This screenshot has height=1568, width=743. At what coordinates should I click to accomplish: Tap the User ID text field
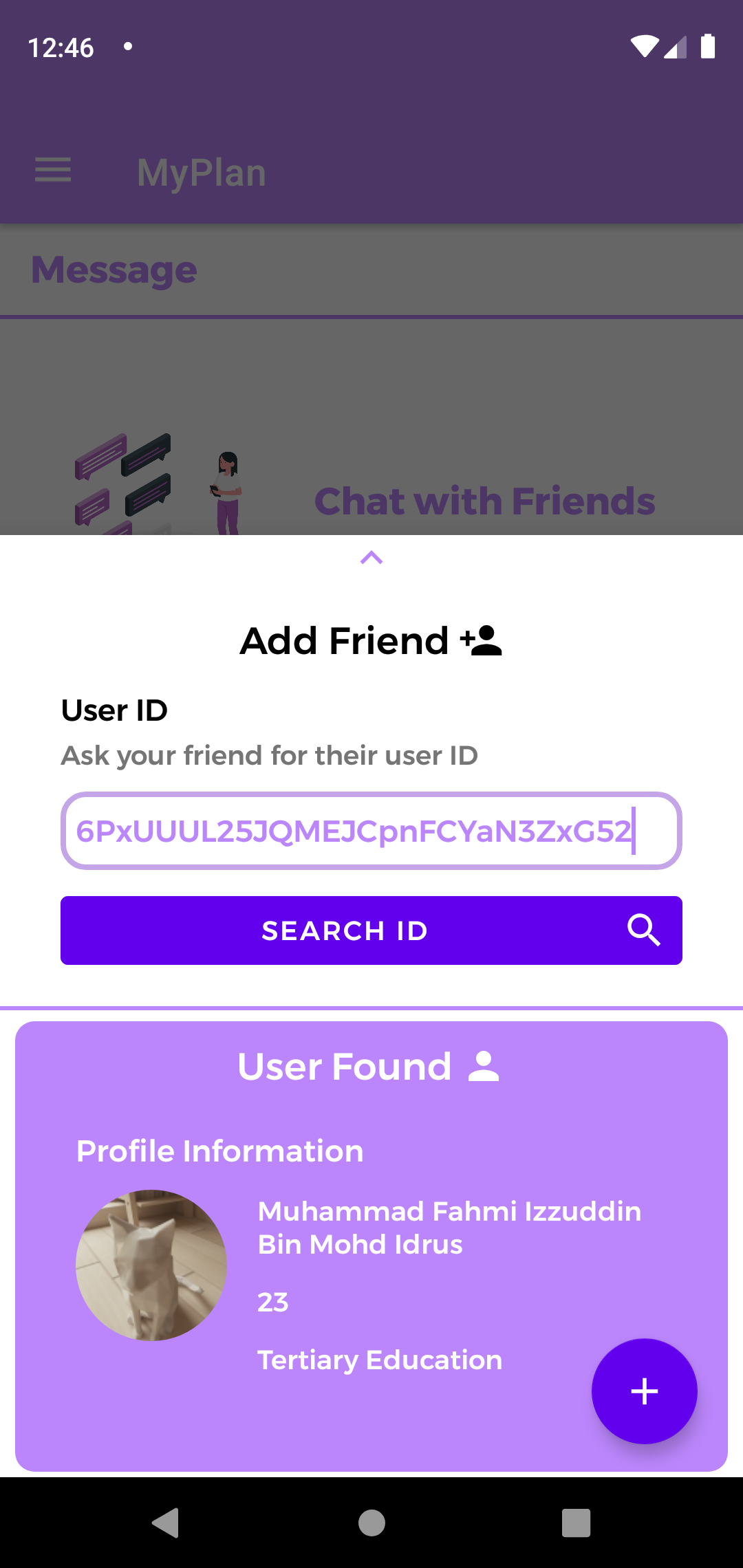tap(371, 831)
